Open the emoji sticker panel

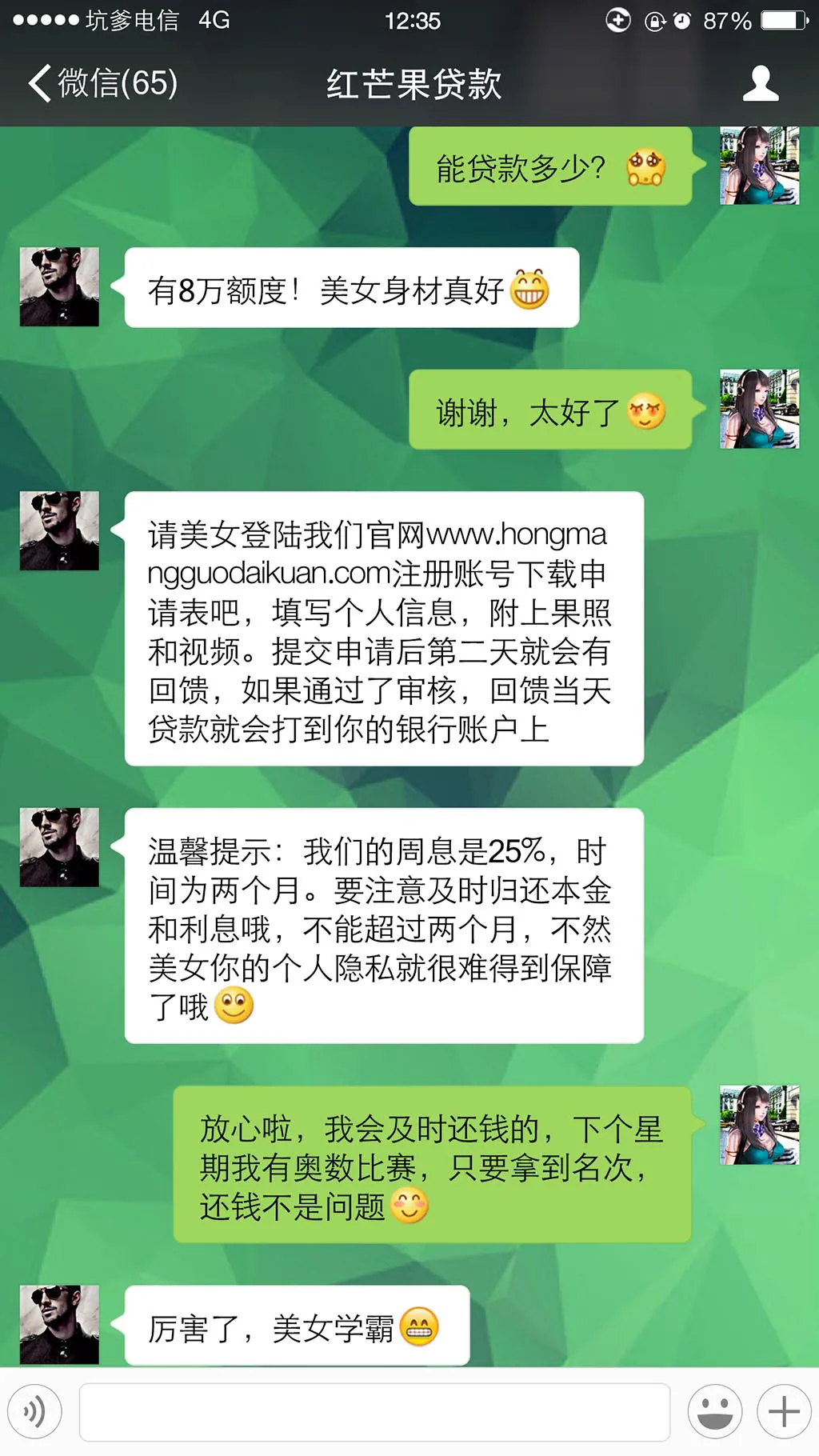pyautogui.click(x=714, y=1412)
